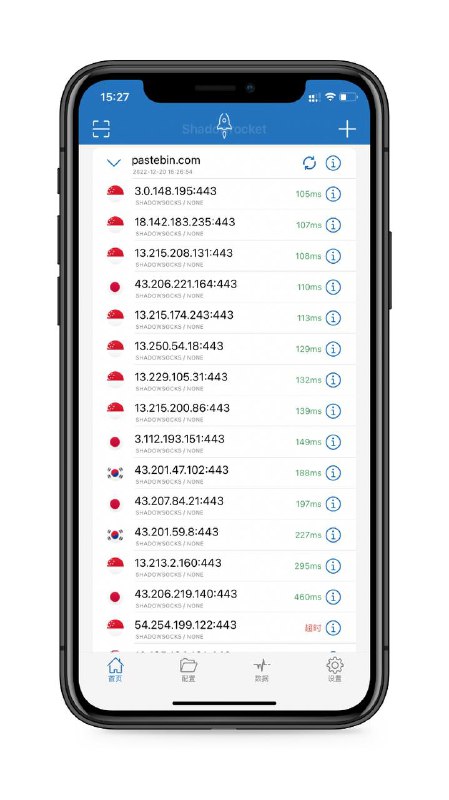Screen dimensions: 449x800
Task: Select server 18.142.183.235:443
Action: pyautogui.click(x=224, y=226)
